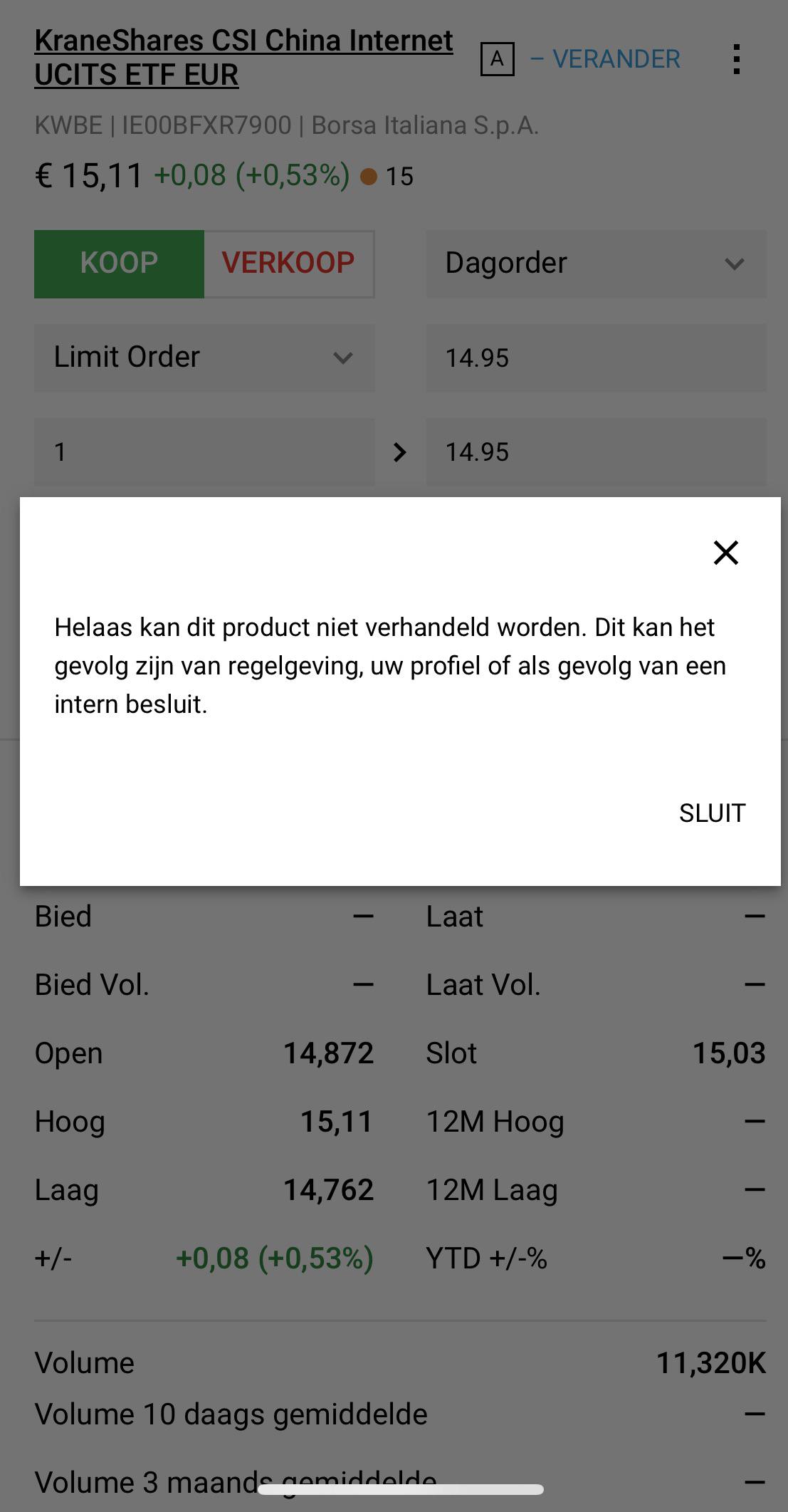Image resolution: width=788 pixels, height=1512 pixels.
Task: Click the VERANDER link
Action: tap(616, 58)
